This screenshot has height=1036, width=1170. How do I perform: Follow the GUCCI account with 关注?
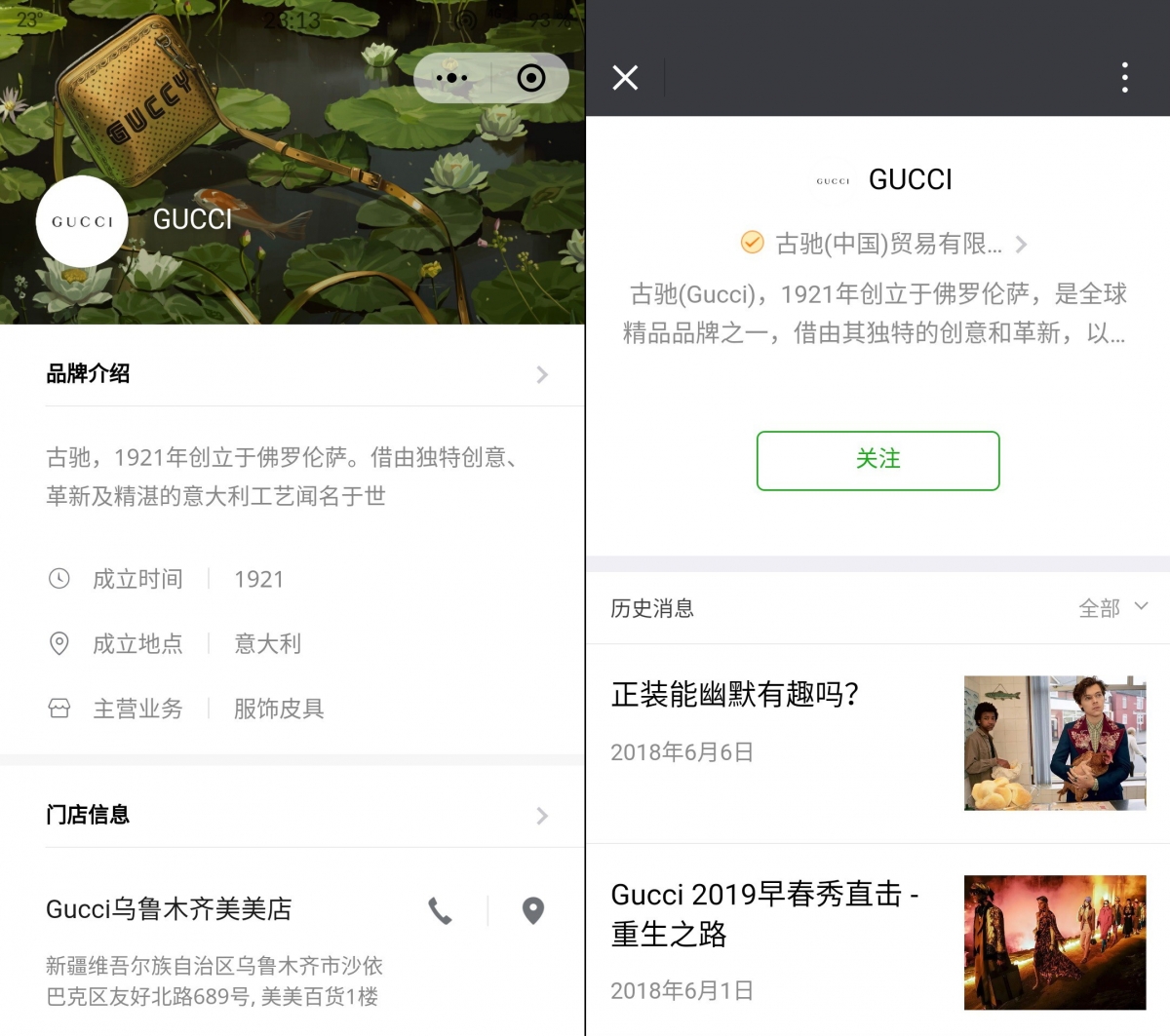[877, 460]
